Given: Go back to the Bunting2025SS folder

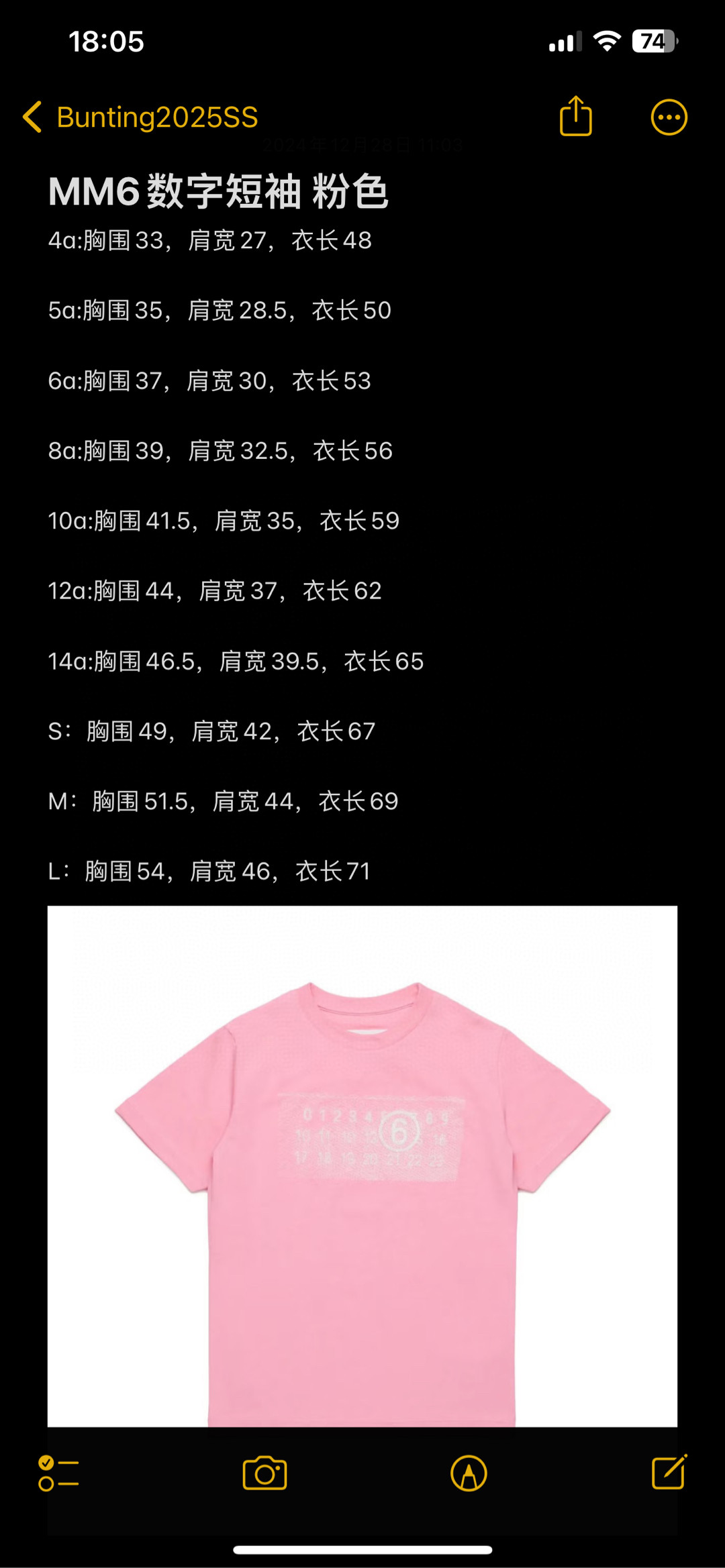Looking at the screenshot, I should point(141,117).
